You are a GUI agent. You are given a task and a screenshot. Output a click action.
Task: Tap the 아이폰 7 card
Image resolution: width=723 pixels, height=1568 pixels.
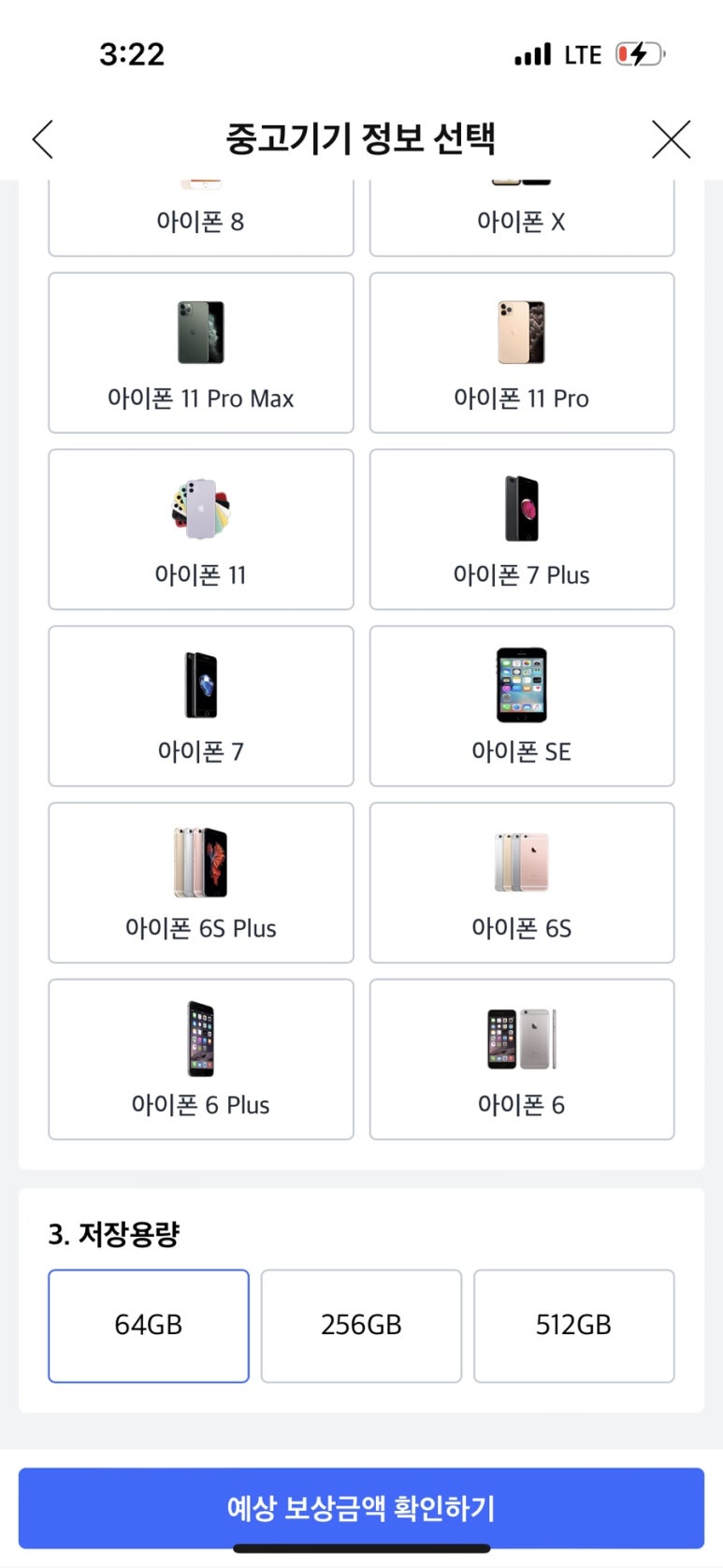pos(200,706)
